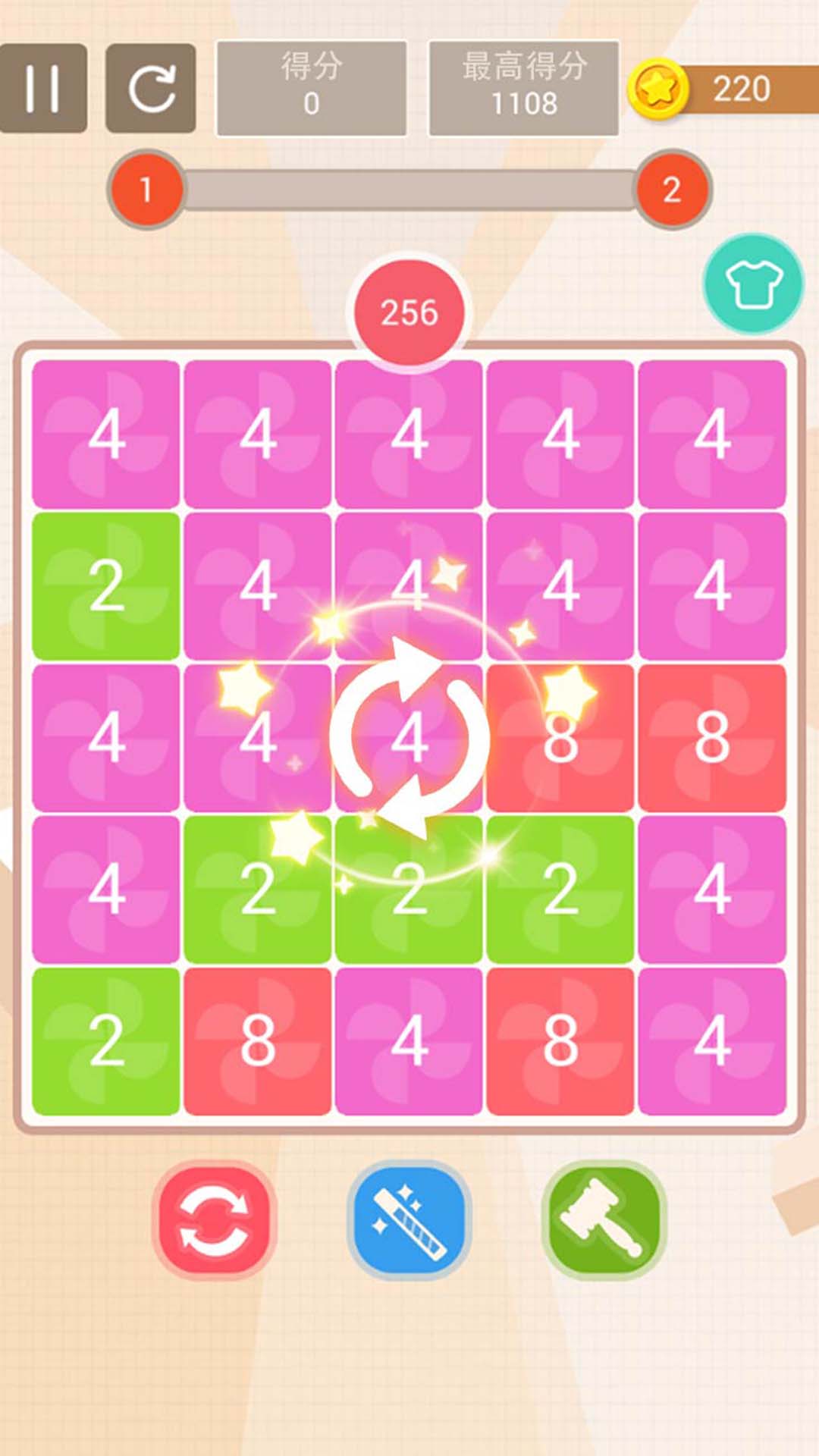Viewport: 819px width, 1456px height.
Task: Tap the green 2 tile in second row
Action: pos(106,586)
